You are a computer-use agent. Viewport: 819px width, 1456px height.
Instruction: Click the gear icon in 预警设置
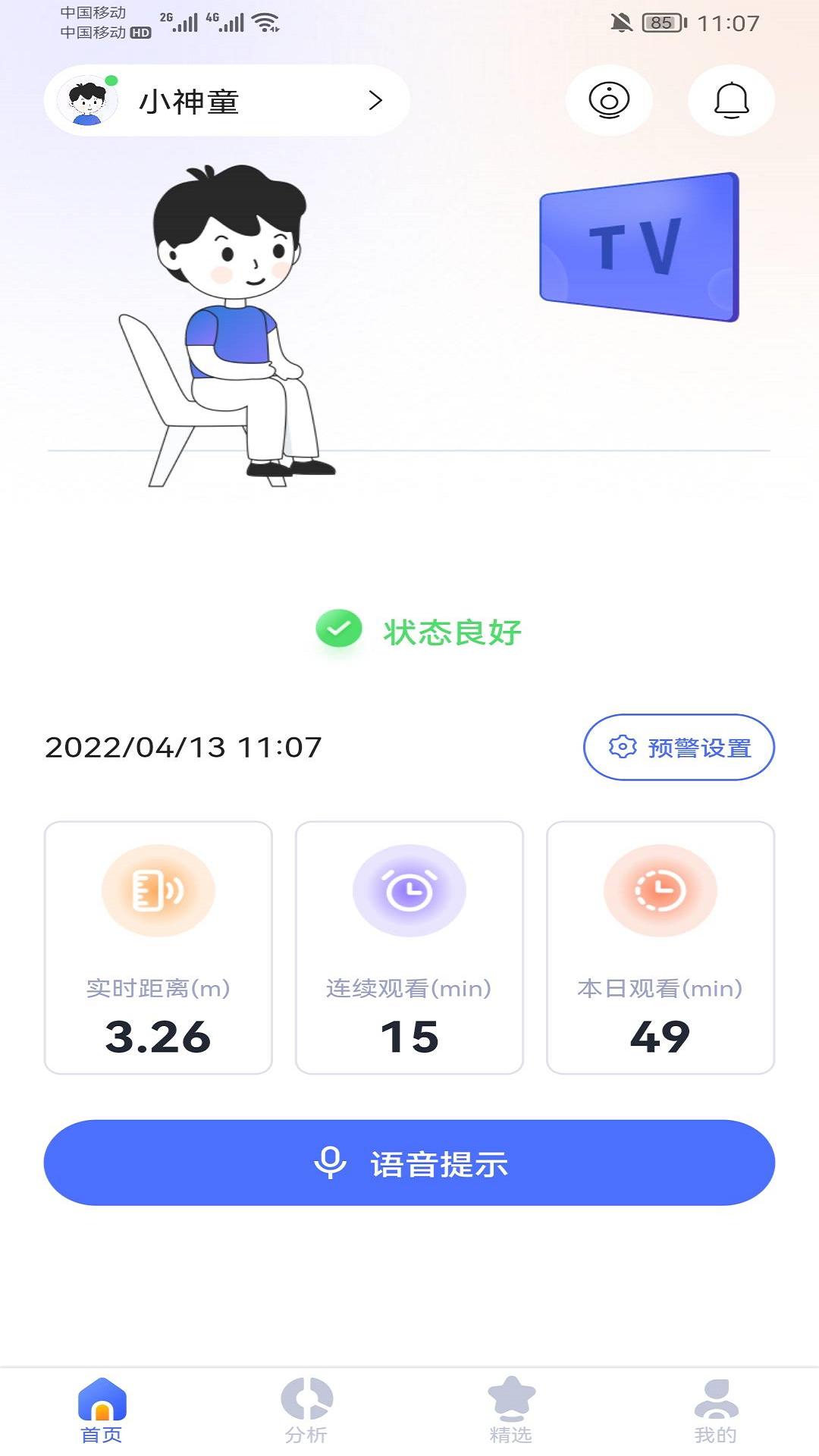click(620, 748)
